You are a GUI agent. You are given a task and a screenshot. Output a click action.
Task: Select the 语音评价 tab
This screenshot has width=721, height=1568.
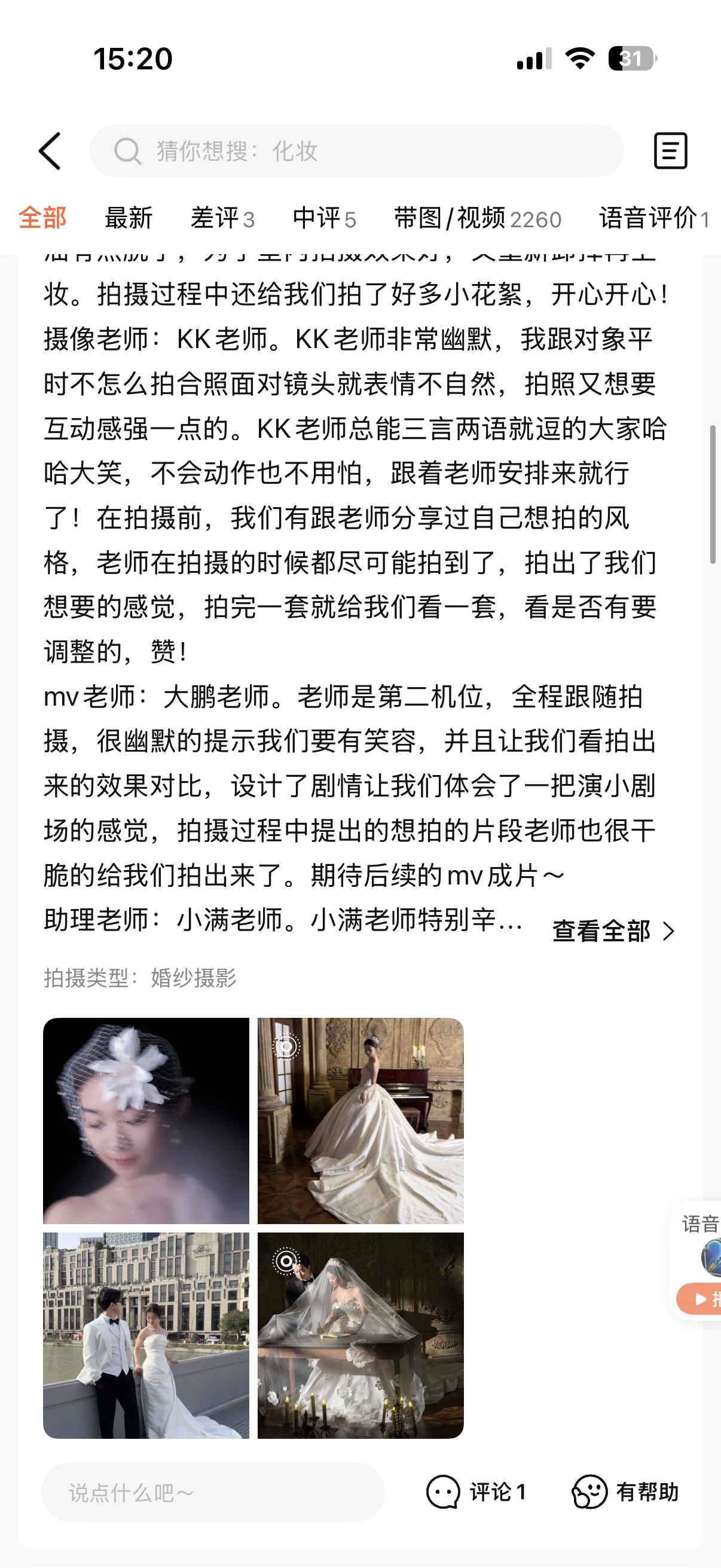coord(655,218)
